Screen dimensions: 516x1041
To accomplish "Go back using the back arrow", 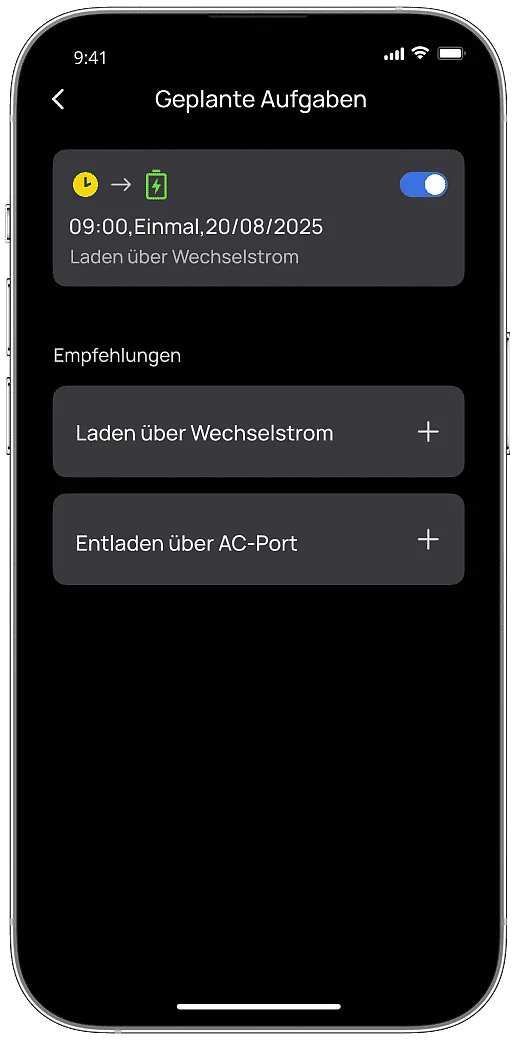I will pos(58,100).
